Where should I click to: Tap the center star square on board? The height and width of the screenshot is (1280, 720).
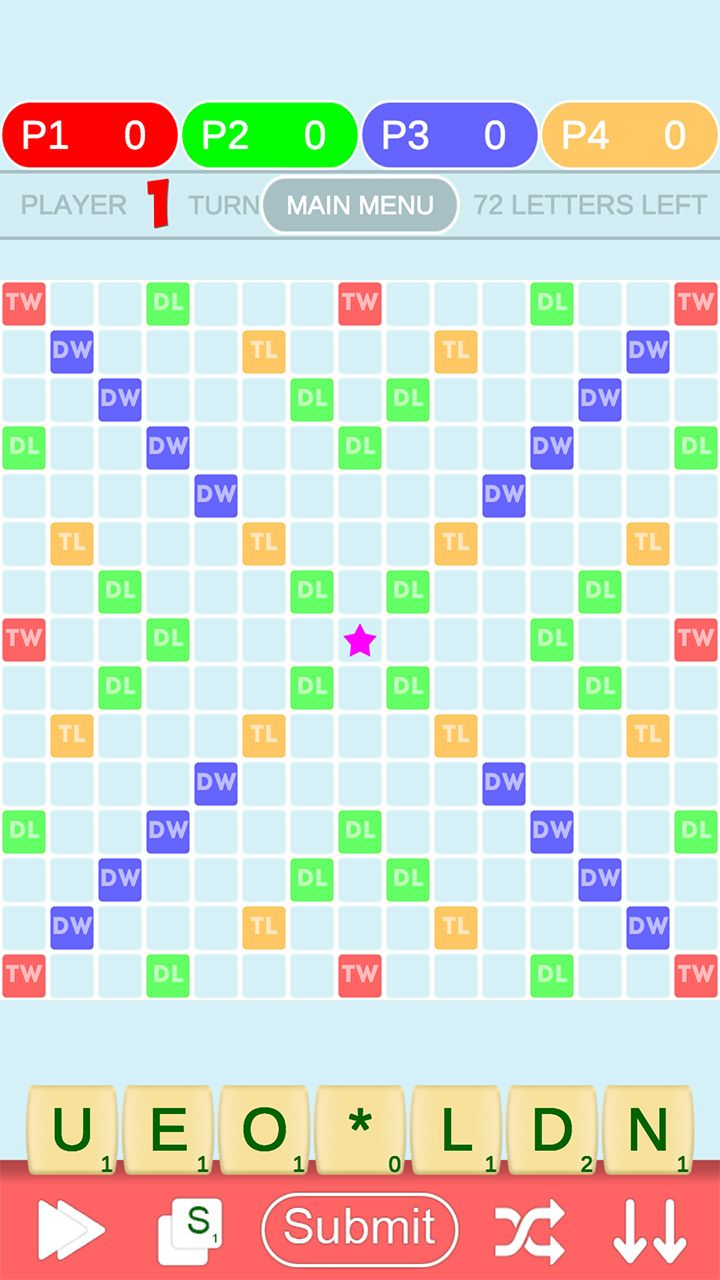pyautogui.click(x=360, y=640)
